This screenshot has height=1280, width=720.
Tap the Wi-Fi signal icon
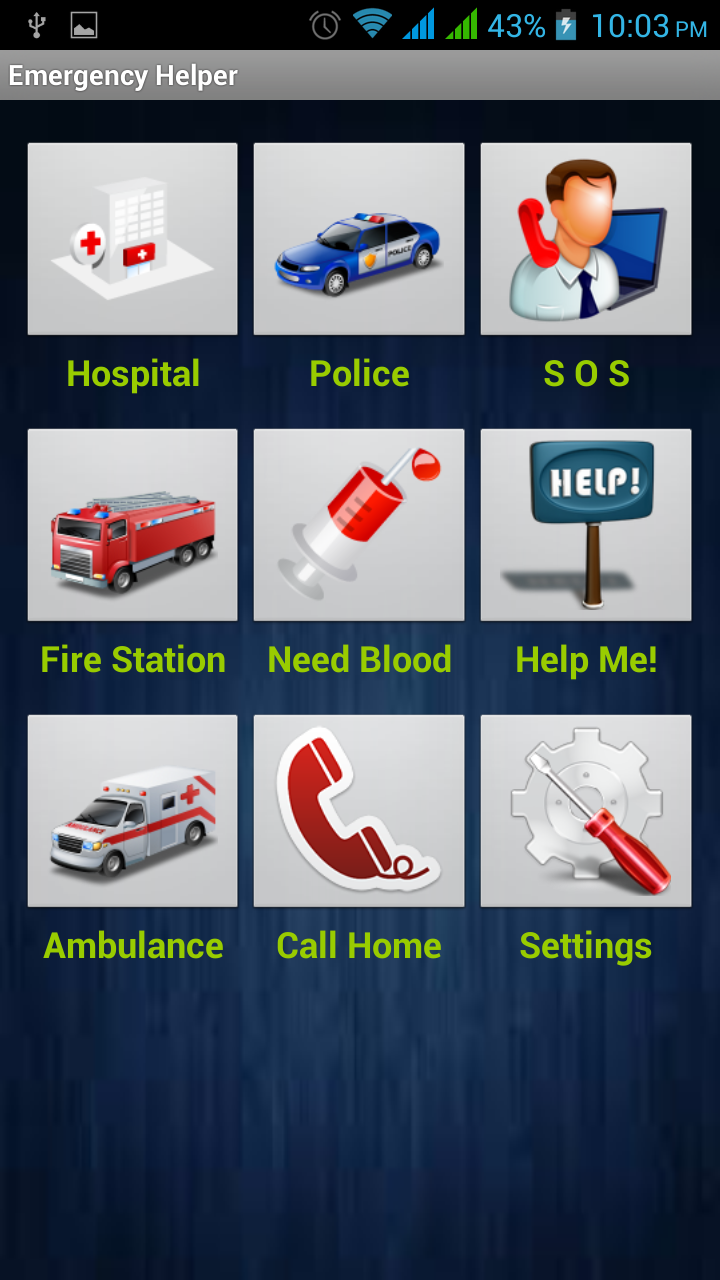pyautogui.click(x=372, y=24)
